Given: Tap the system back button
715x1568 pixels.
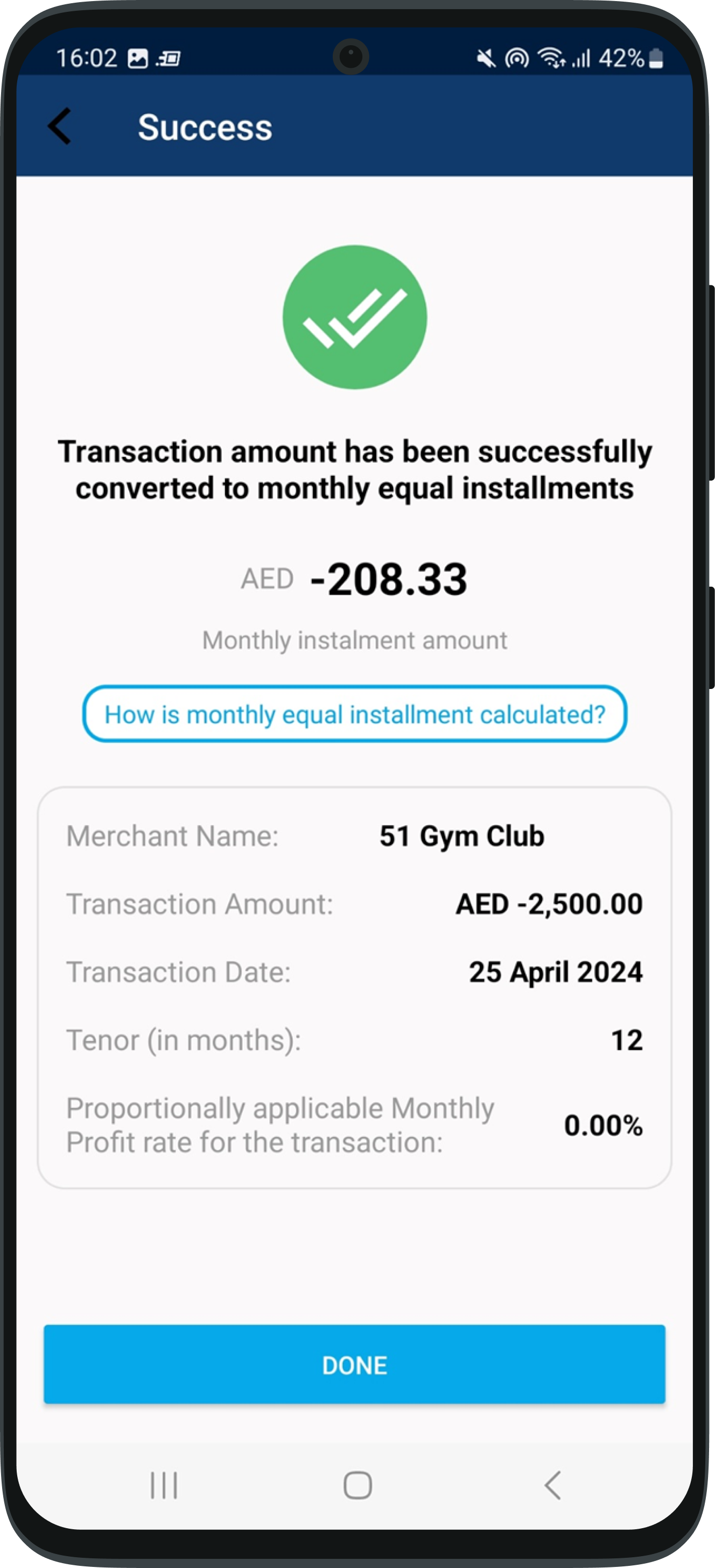Looking at the screenshot, I should click(x=552, y=1485).
